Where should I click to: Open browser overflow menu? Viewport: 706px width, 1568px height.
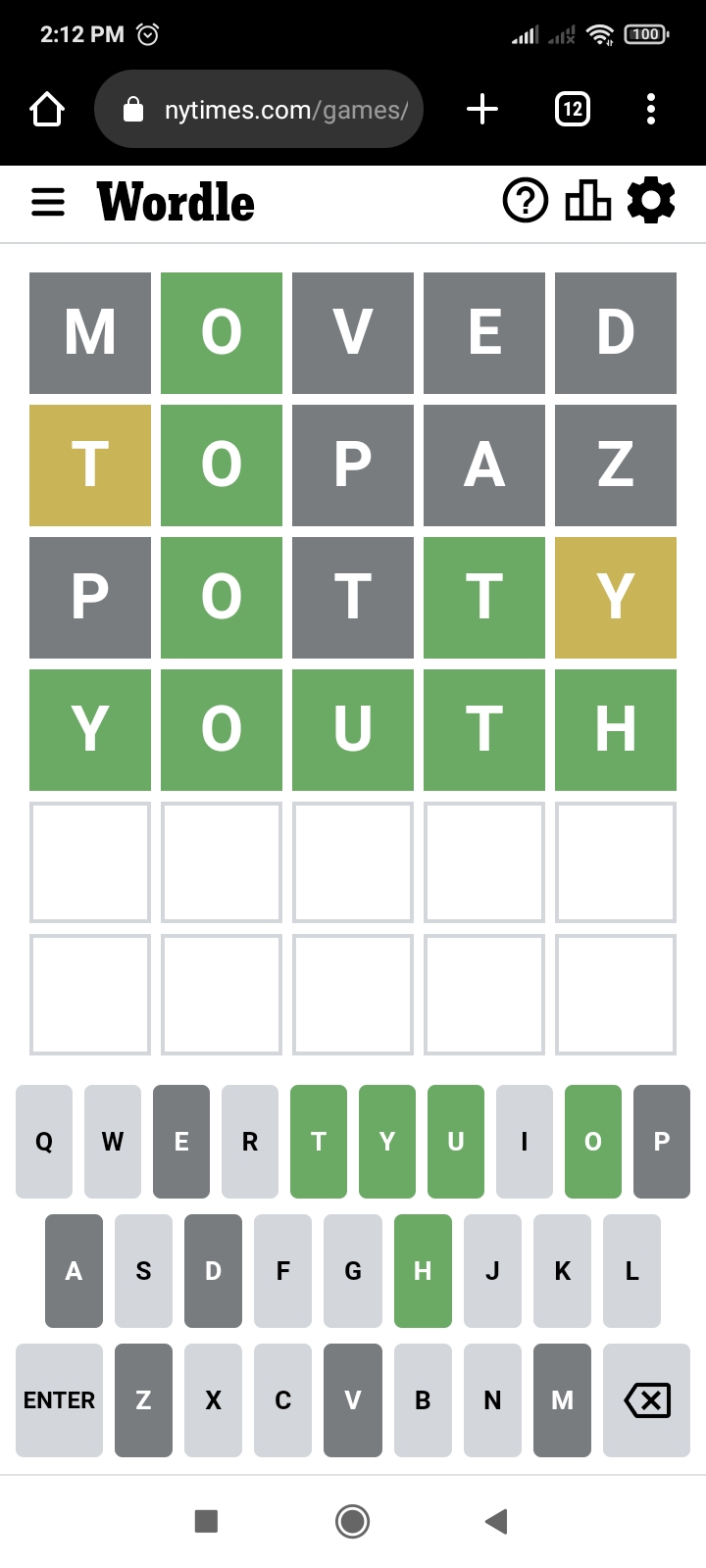pos(651,109)
